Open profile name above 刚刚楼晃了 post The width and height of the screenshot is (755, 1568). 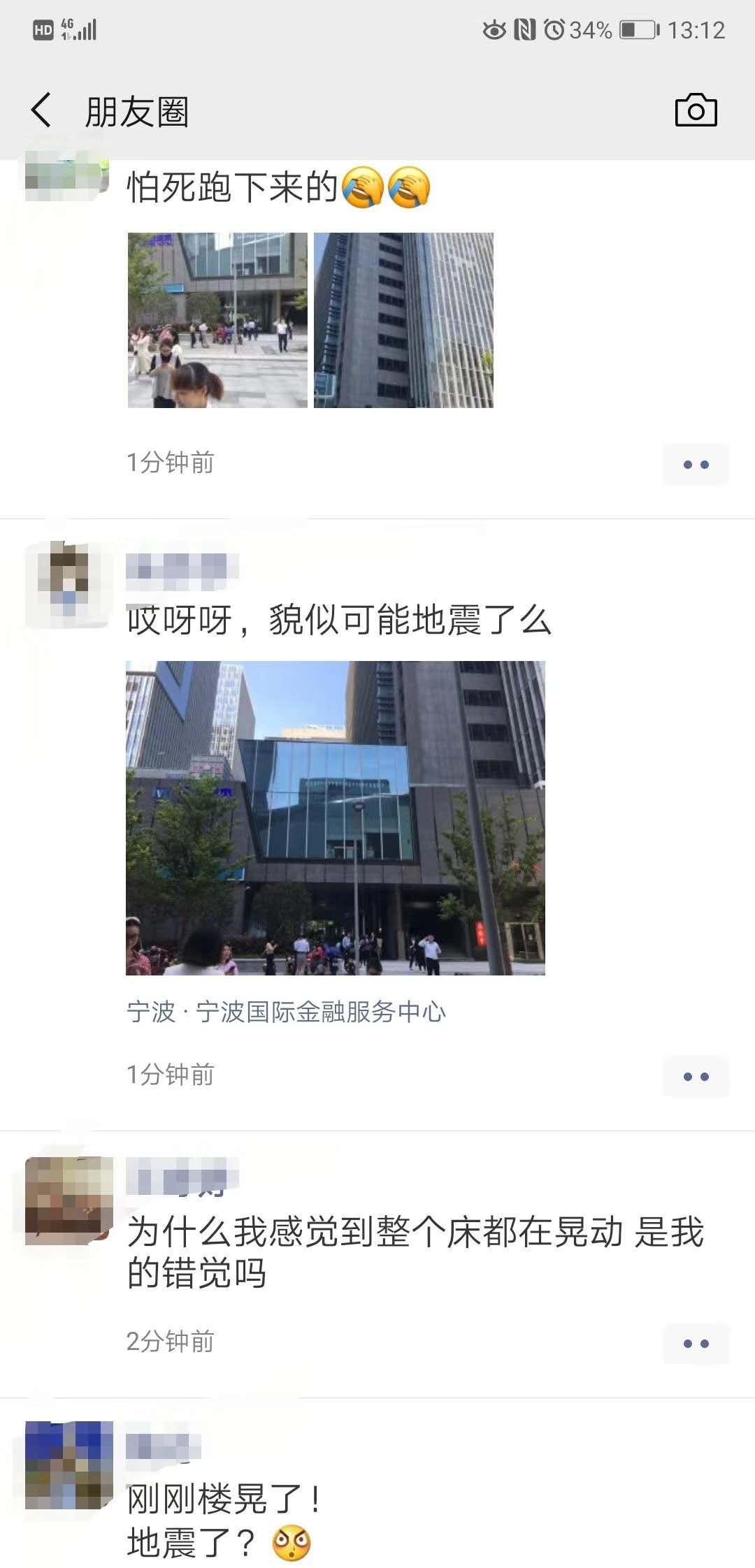163,1446
